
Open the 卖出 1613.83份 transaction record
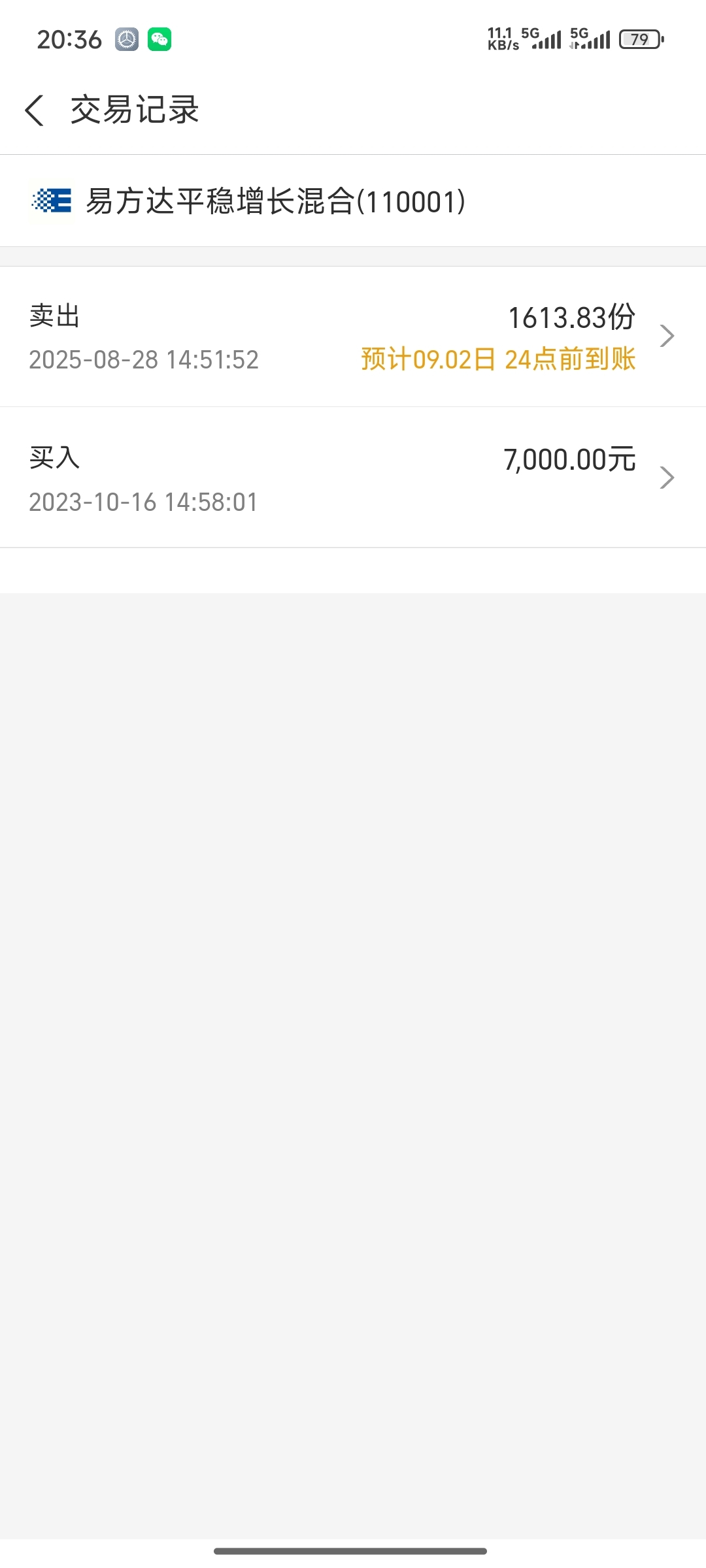pos(353,336)
